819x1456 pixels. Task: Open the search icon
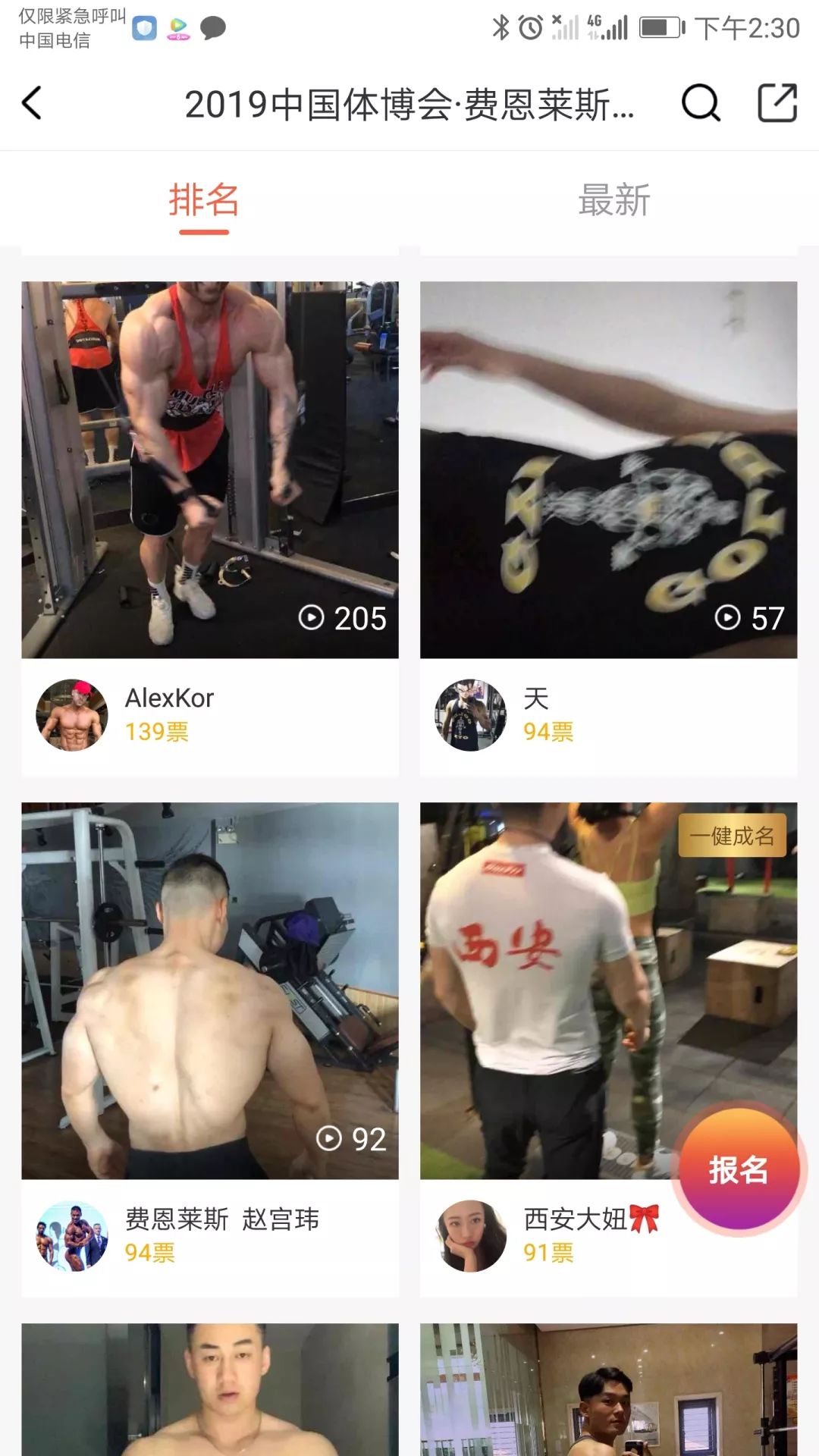point(700,103)
